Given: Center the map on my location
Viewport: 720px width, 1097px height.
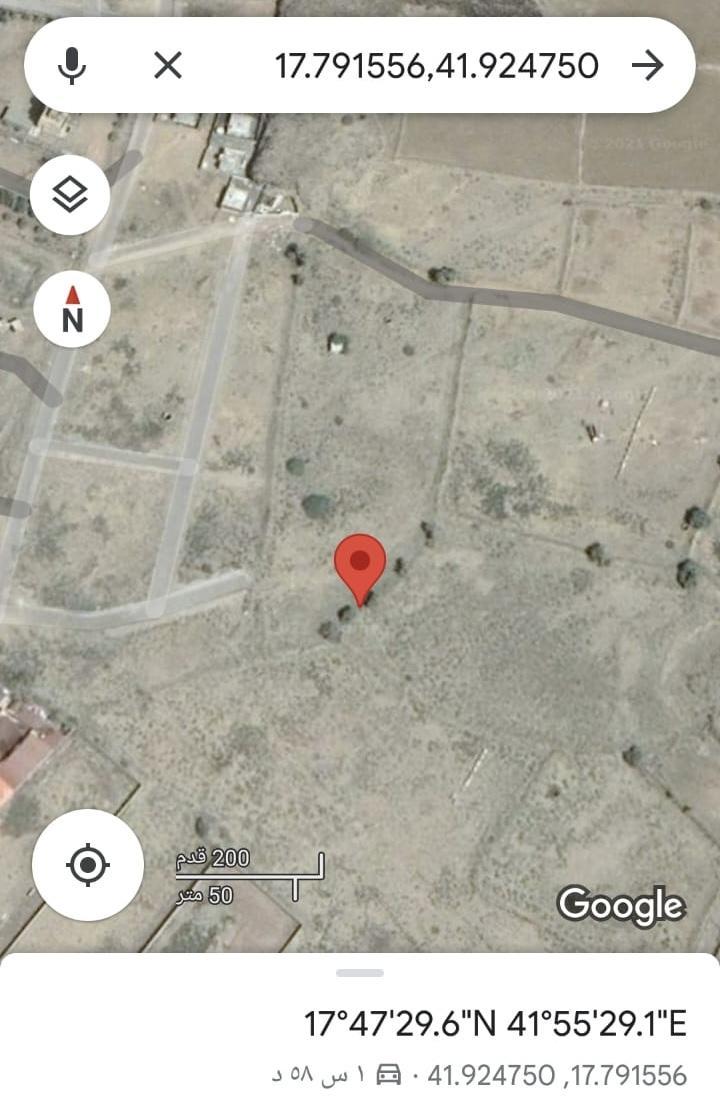Looking at the screenshot, I should pyautogui.click(x=88, y=864).
